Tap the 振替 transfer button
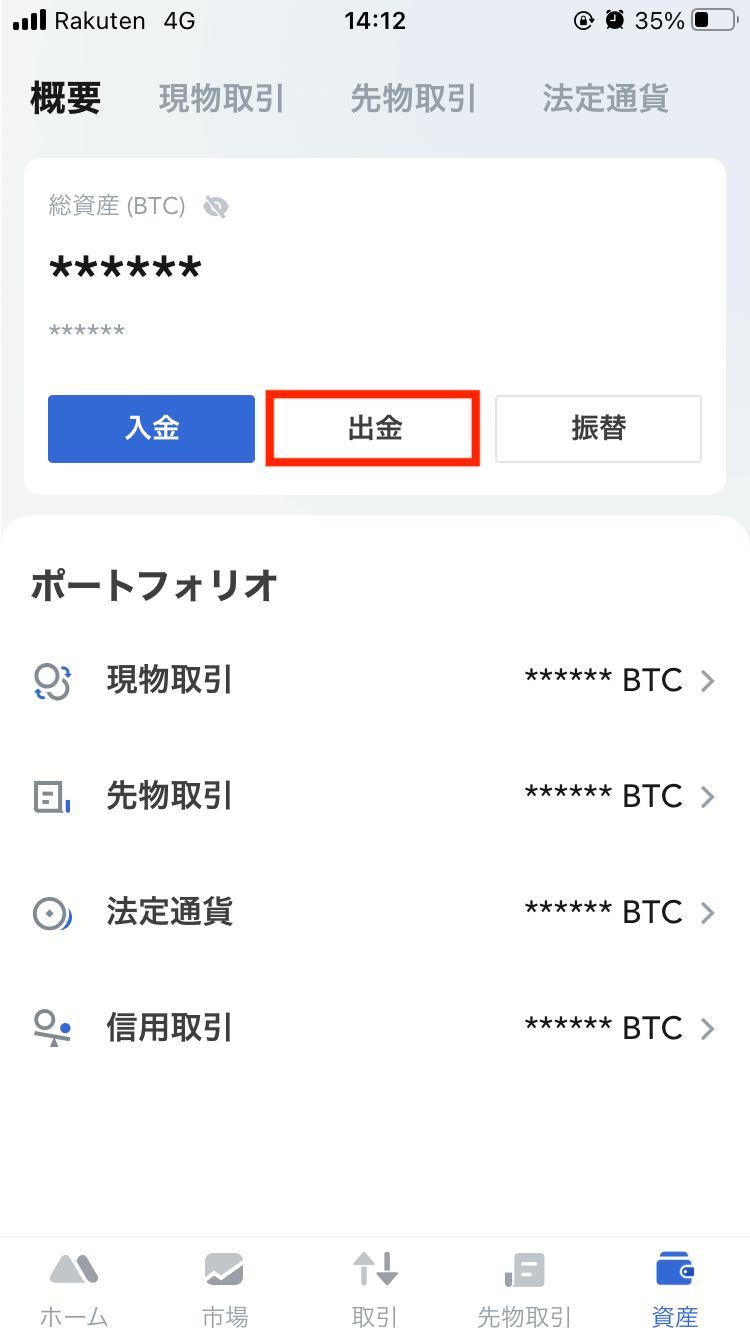The height and width of the screenshot is (1334, 750). point(598,429)
